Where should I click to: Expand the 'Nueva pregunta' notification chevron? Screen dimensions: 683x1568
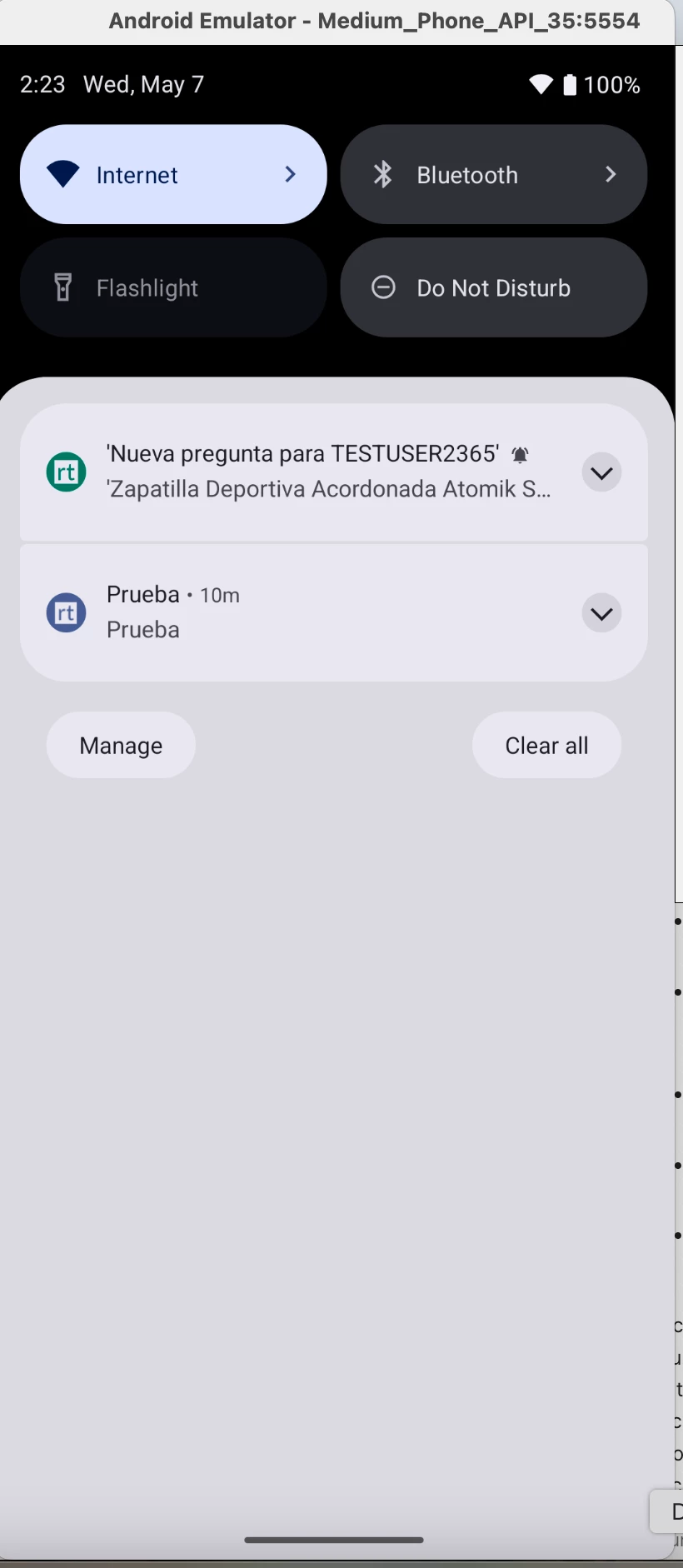click(x=601, y=473)
